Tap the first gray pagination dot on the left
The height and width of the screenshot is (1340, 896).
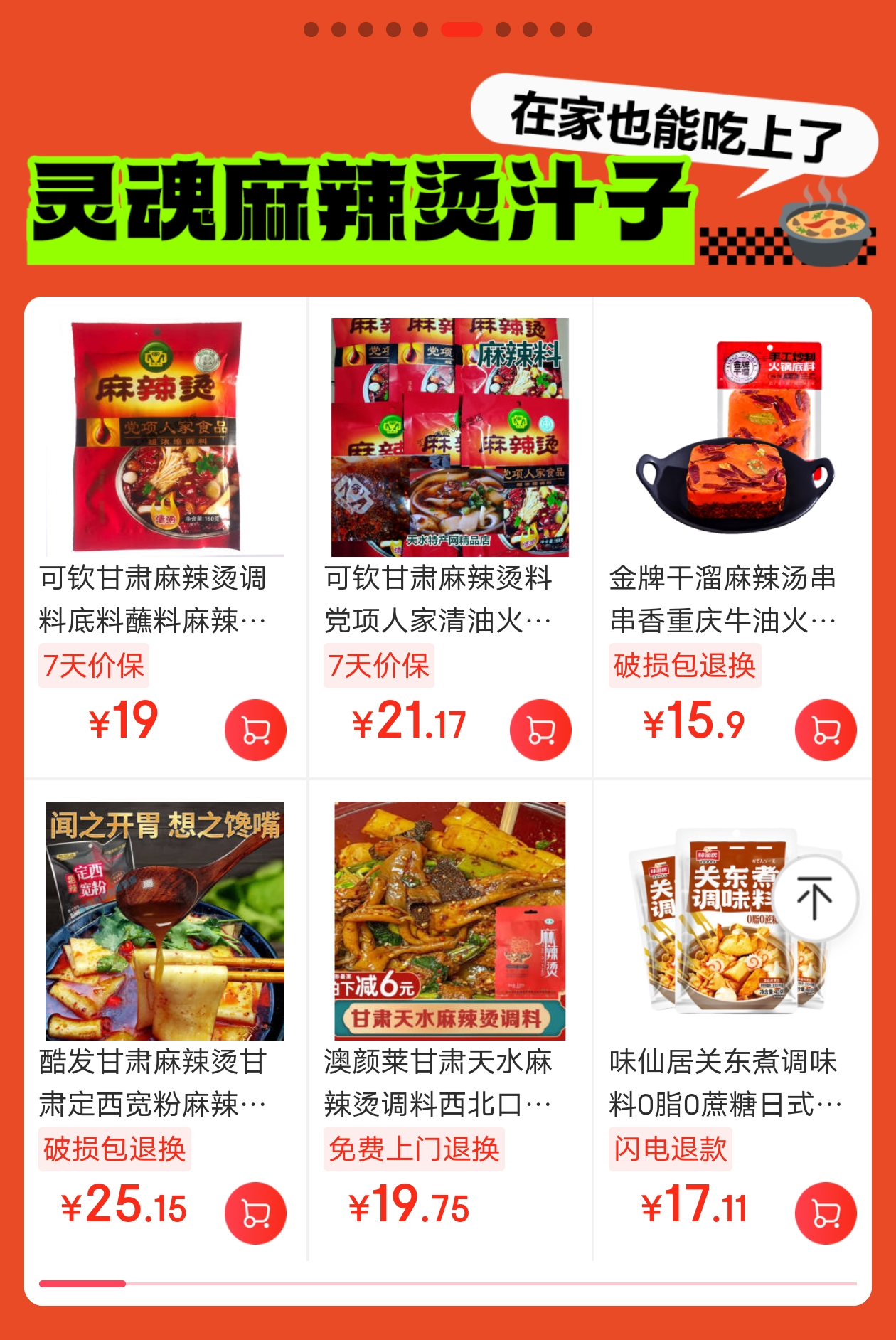click(310, 31)
